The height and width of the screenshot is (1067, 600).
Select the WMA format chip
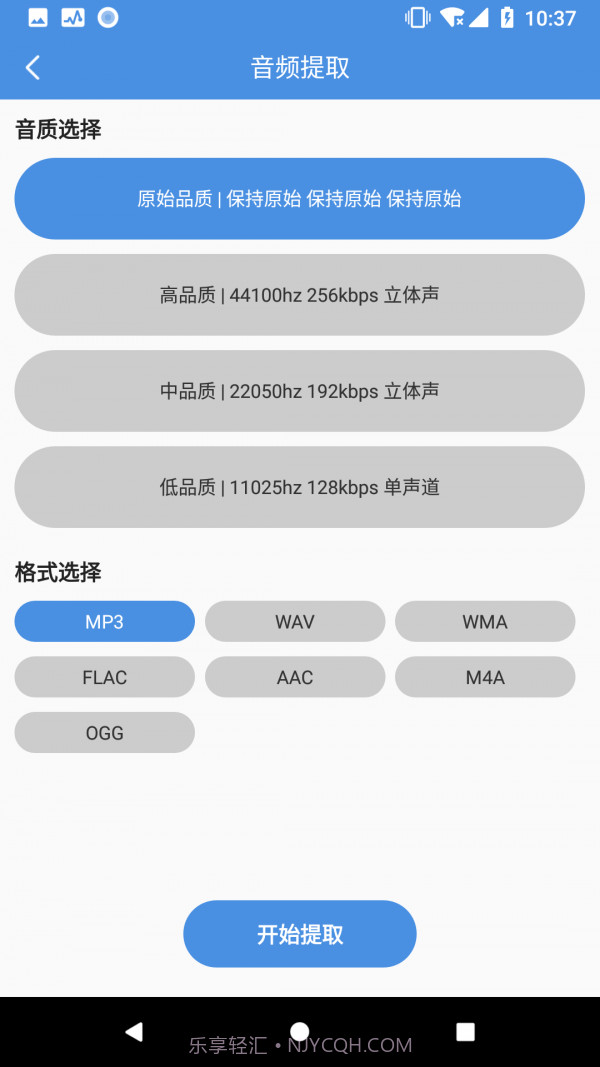click(x=485, y=621)
